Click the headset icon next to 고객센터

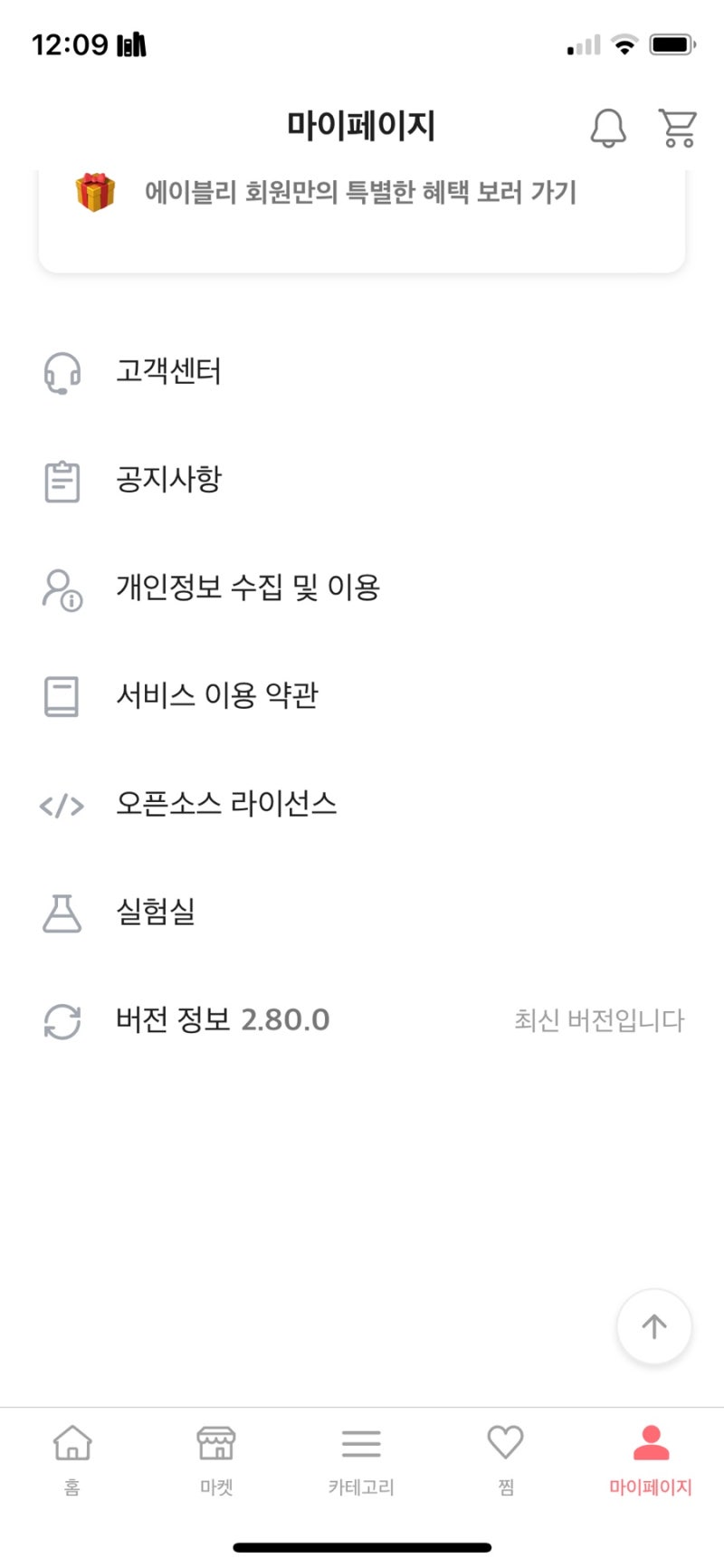pyautogui.click(x=60, y=370)
